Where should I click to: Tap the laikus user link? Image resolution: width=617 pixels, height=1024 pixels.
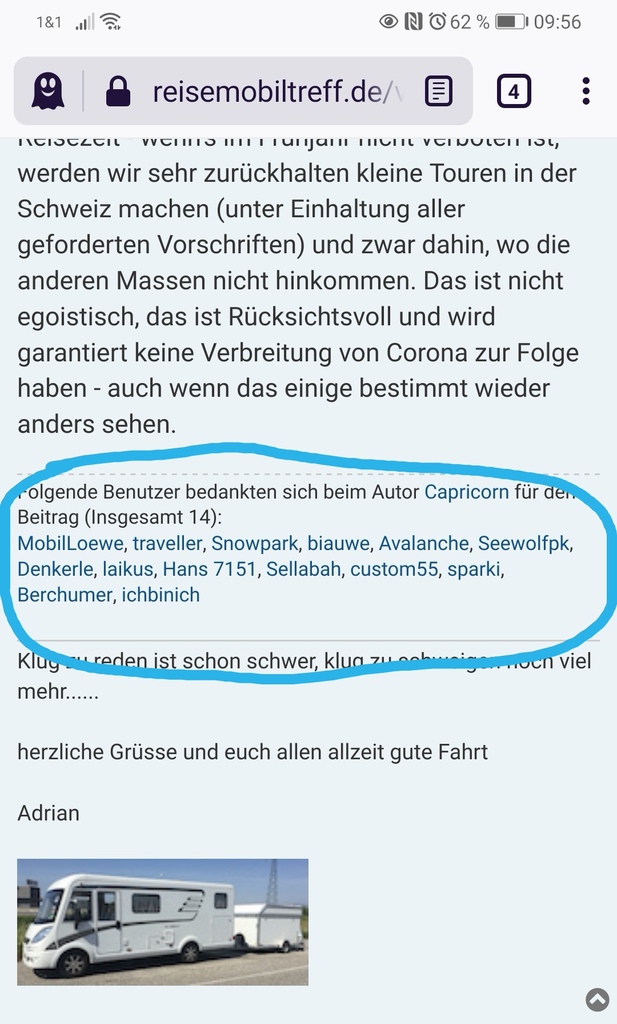(x=128, y=569)
